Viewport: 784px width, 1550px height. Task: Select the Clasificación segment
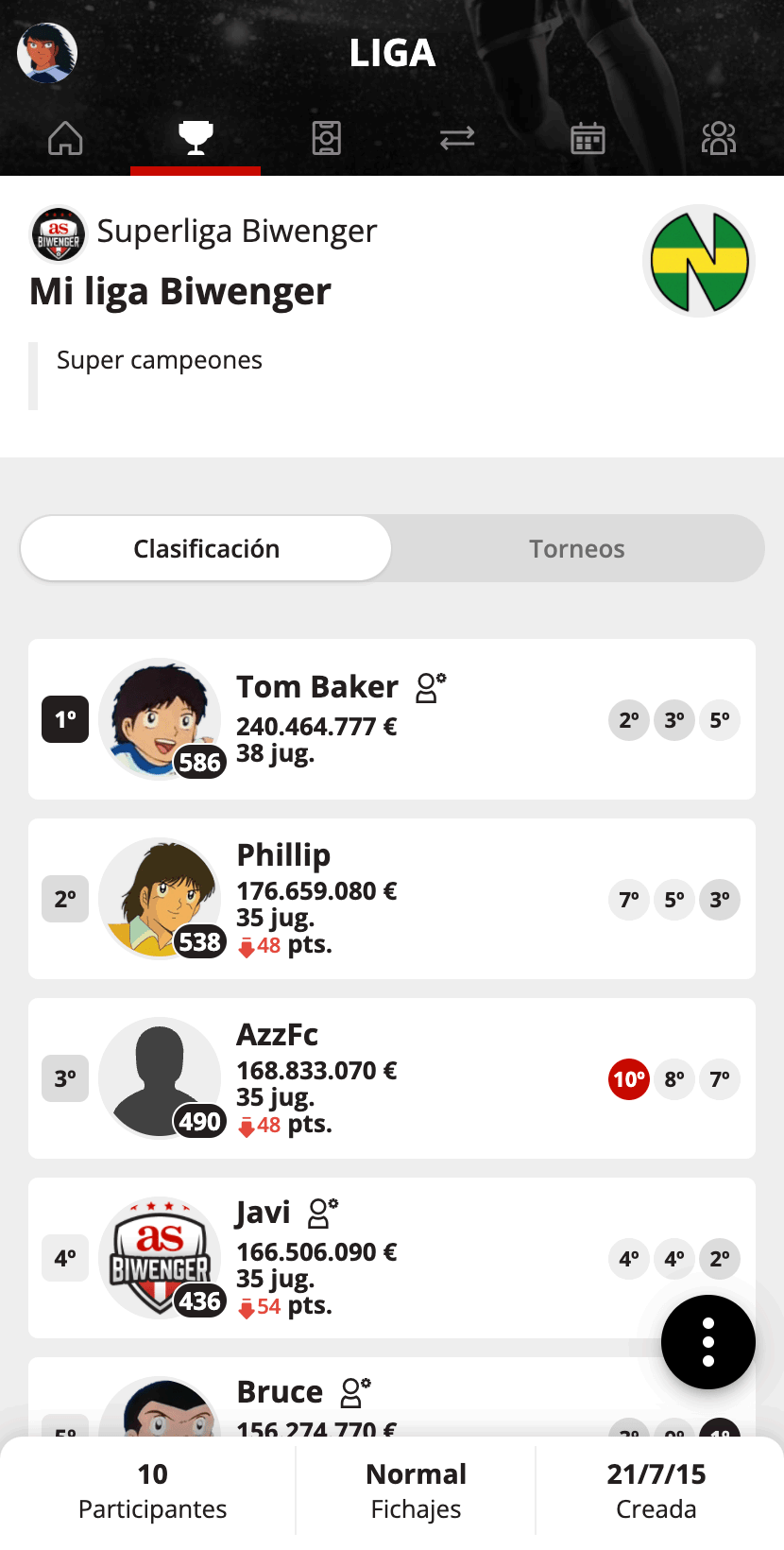coord(206,549)
